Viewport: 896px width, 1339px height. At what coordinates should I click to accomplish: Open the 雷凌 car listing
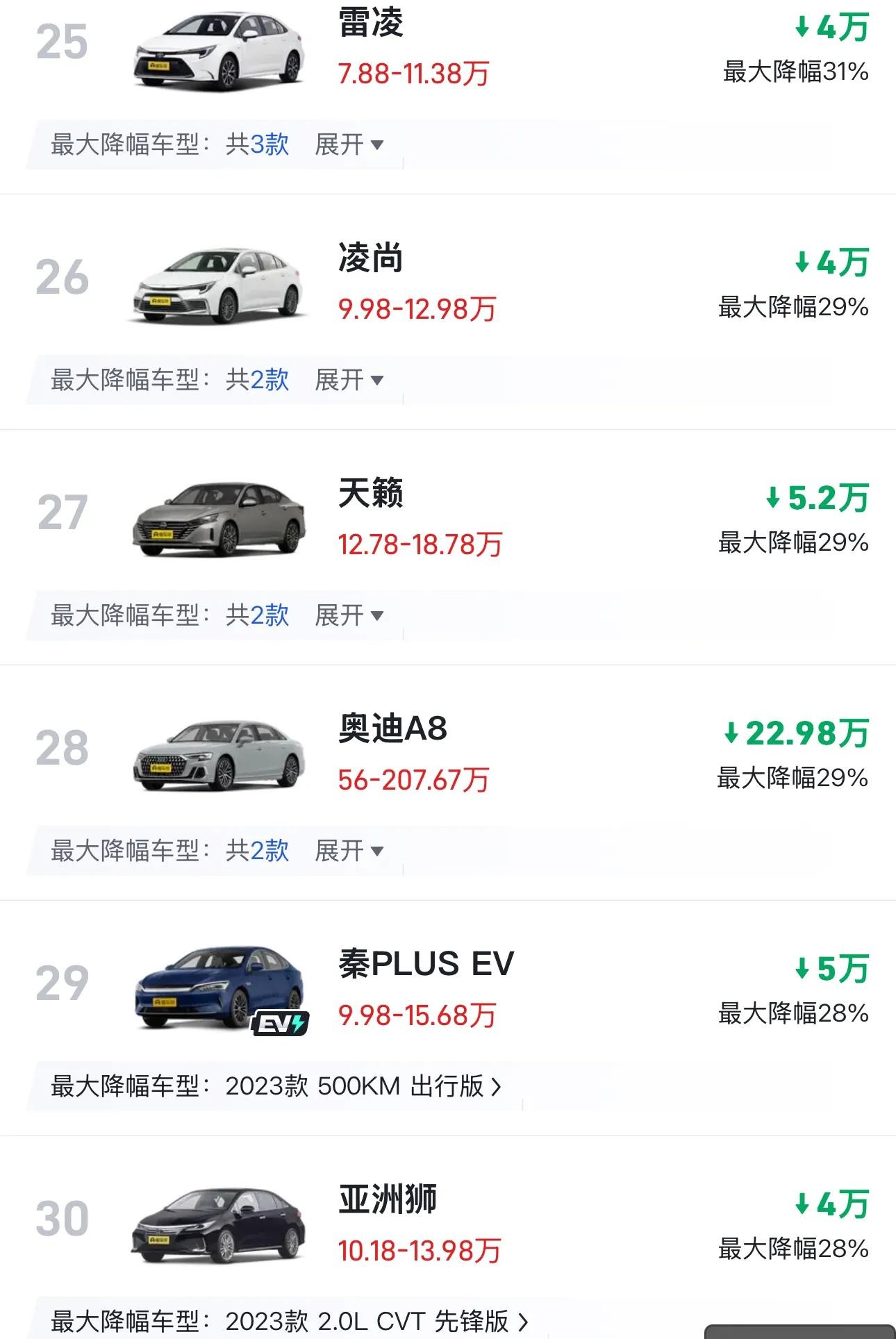371,24
